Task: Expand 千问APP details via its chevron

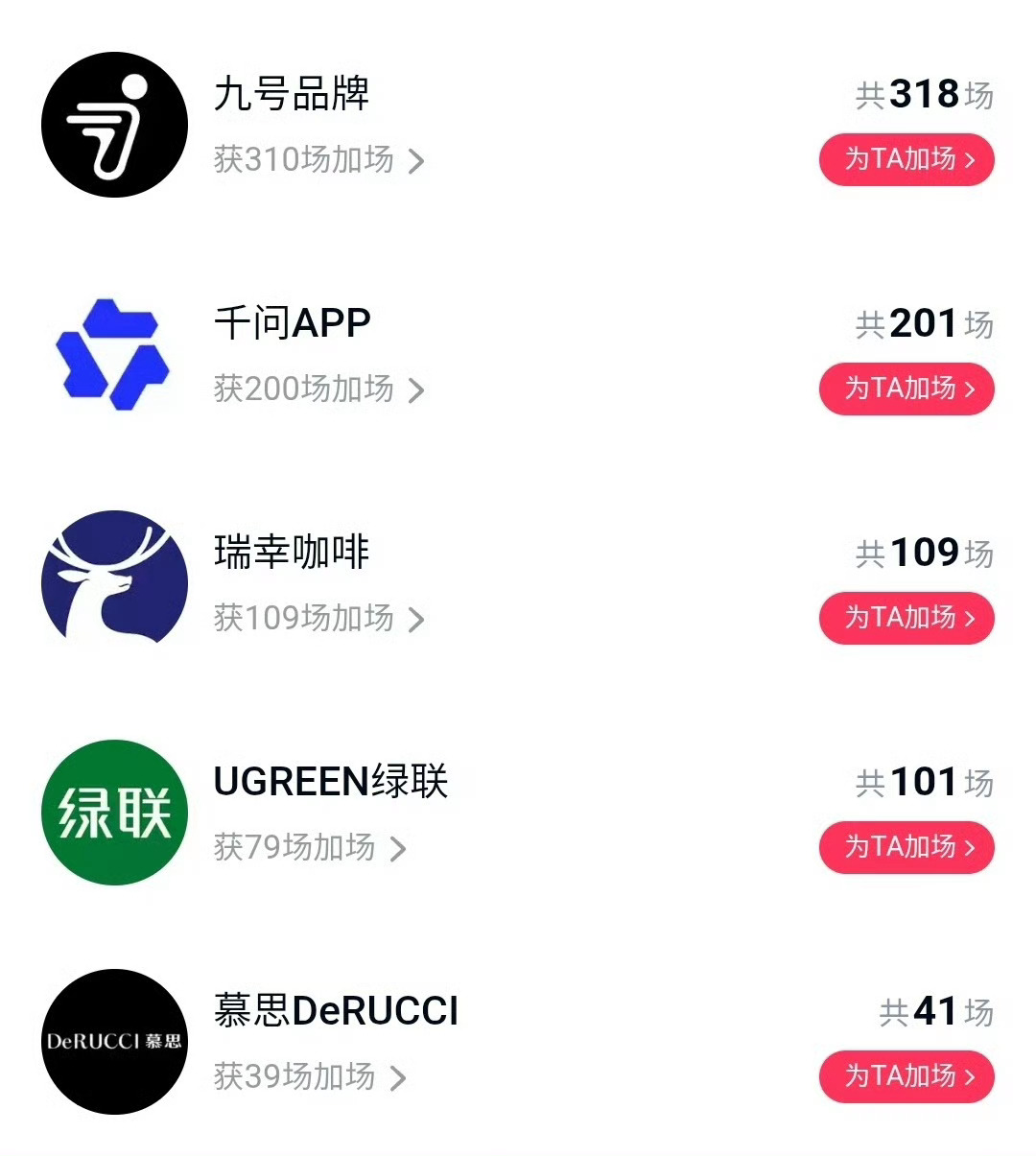Action: click(x=417, y=389)
